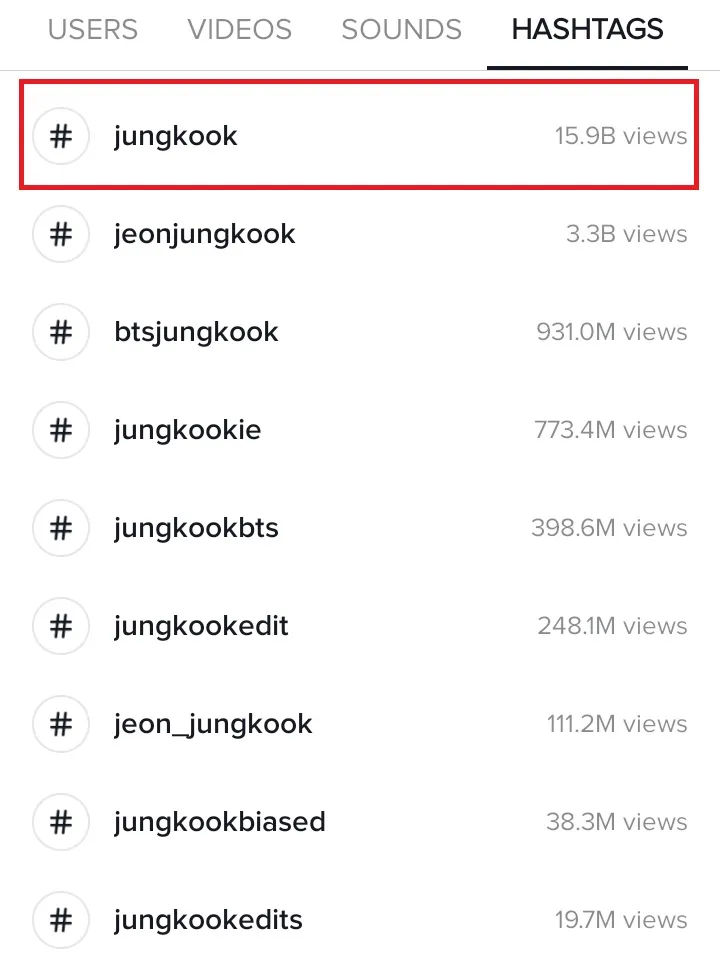Switch to the Videos tab

click(240, 29)
